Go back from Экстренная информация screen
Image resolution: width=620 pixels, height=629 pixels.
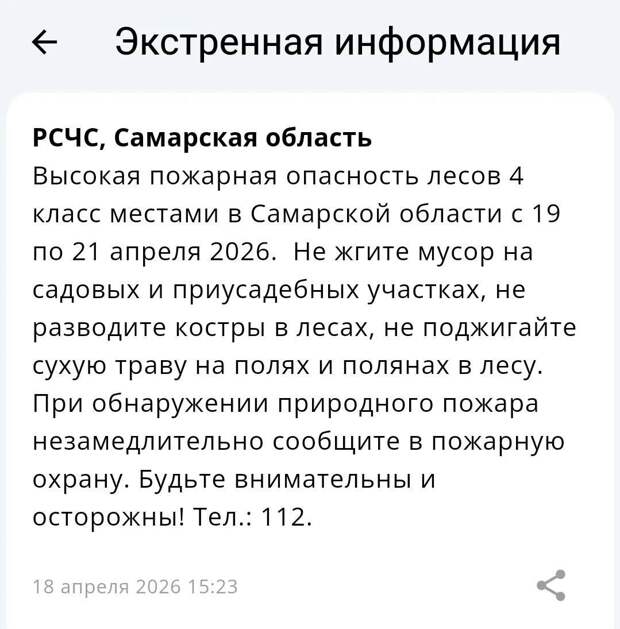click(45, 43)
